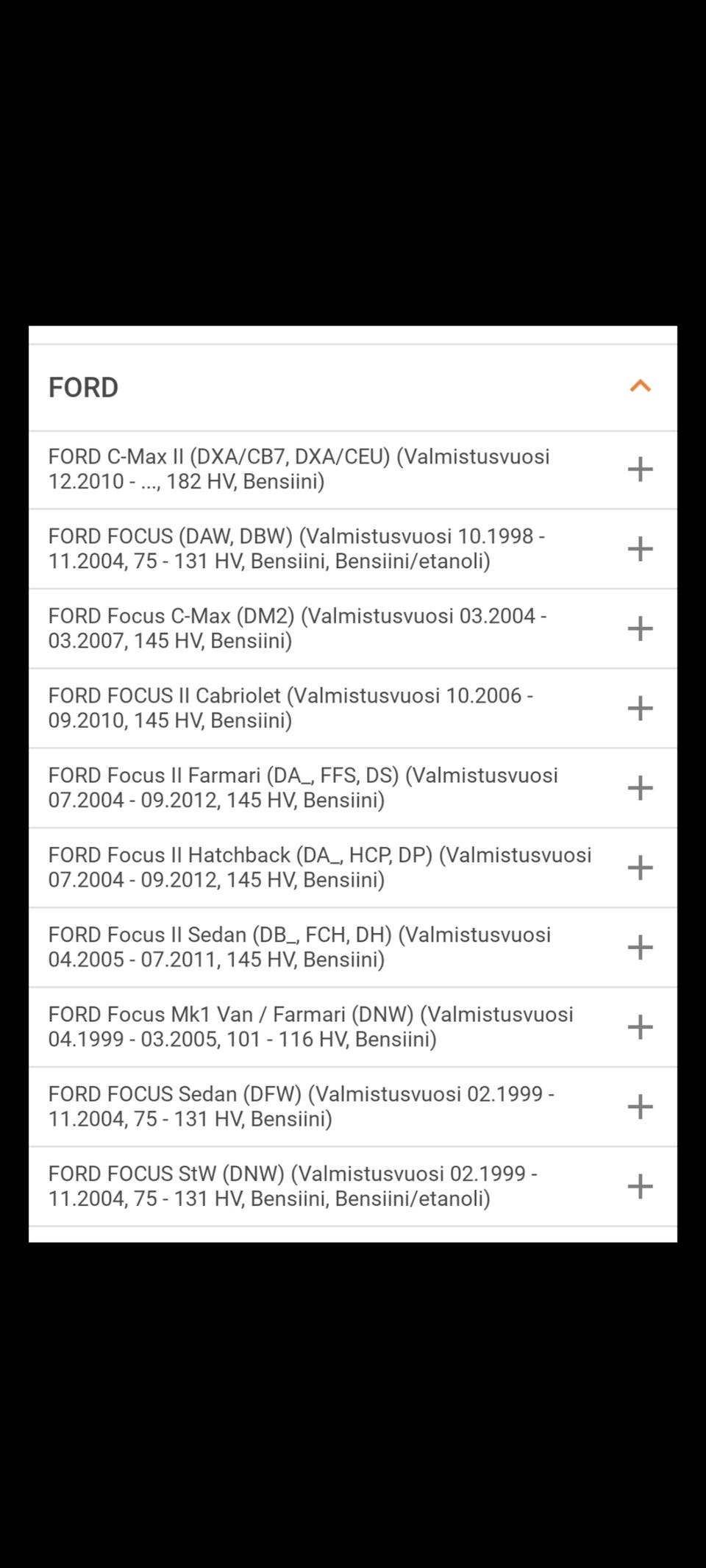Collapse the FORD section
The height and width of the screenshot is (1568, 706).
[x=640, y=386]
